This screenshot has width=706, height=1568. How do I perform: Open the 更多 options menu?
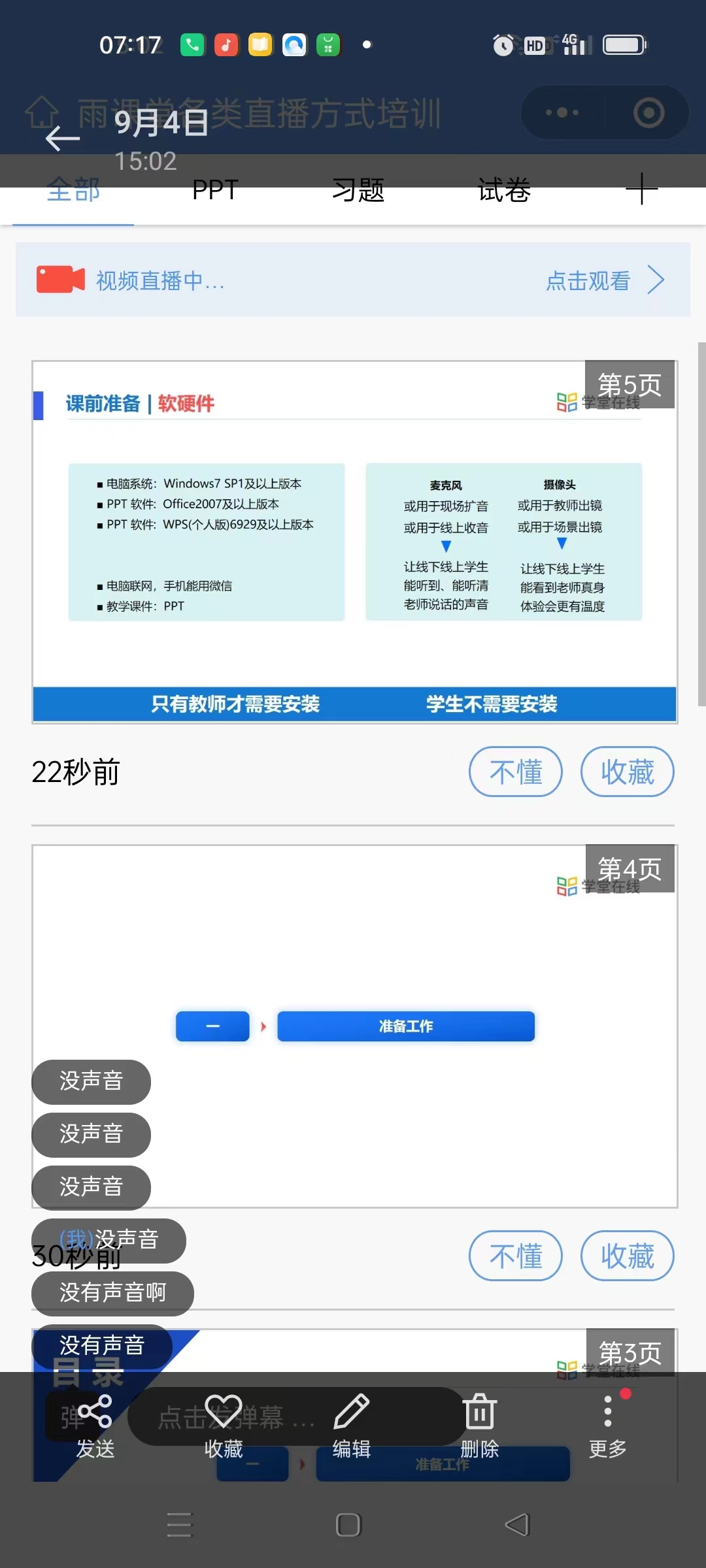(x=608, y=1426)
